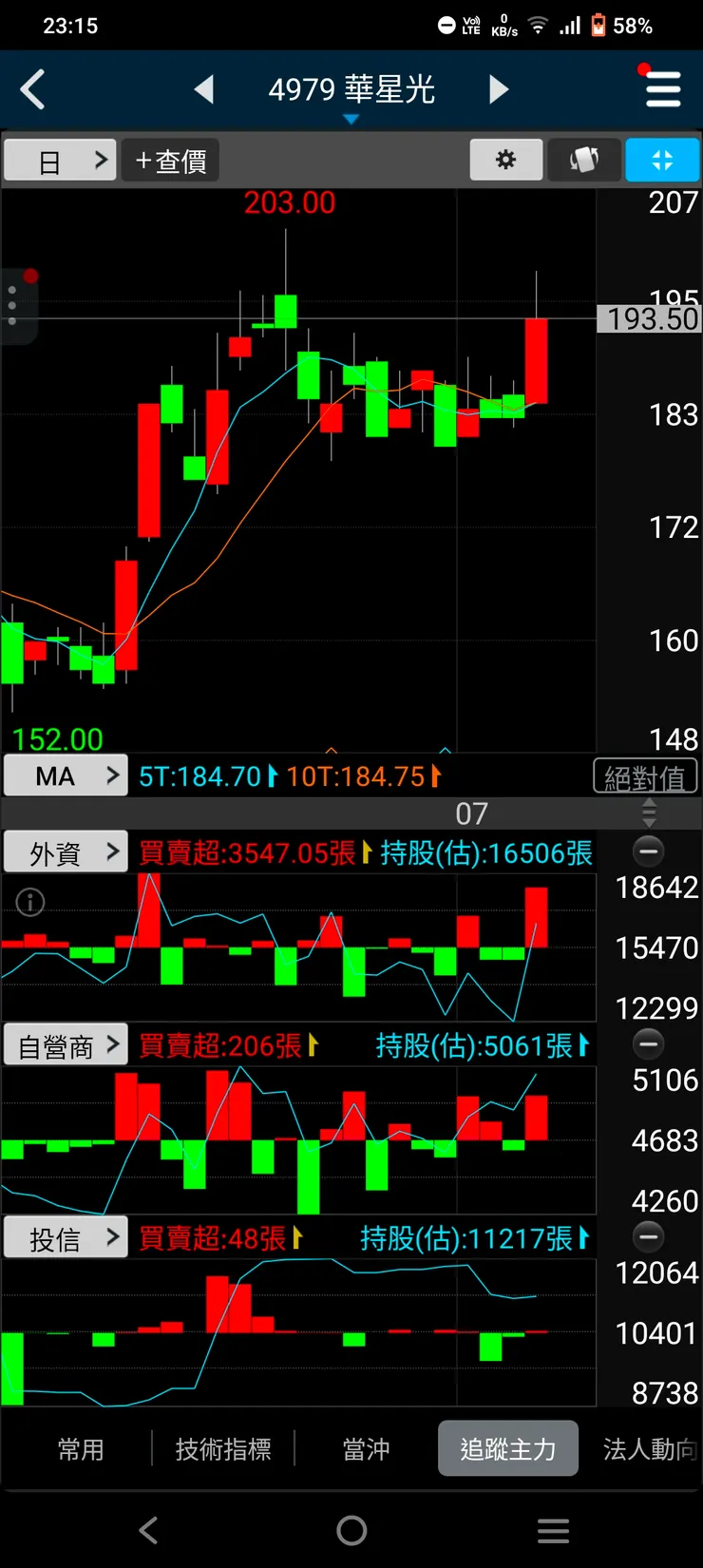Change the MA indicator selector
This screenshot has width=703, height=1568.
[66, 776]
